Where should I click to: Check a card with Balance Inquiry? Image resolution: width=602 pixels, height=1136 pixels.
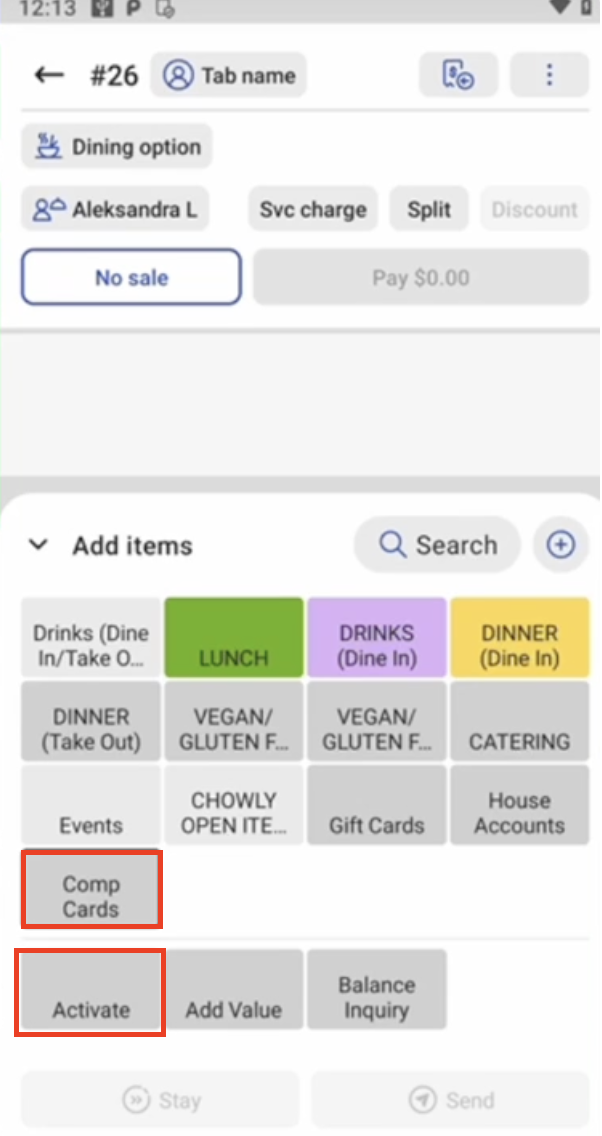pos(376,991)
